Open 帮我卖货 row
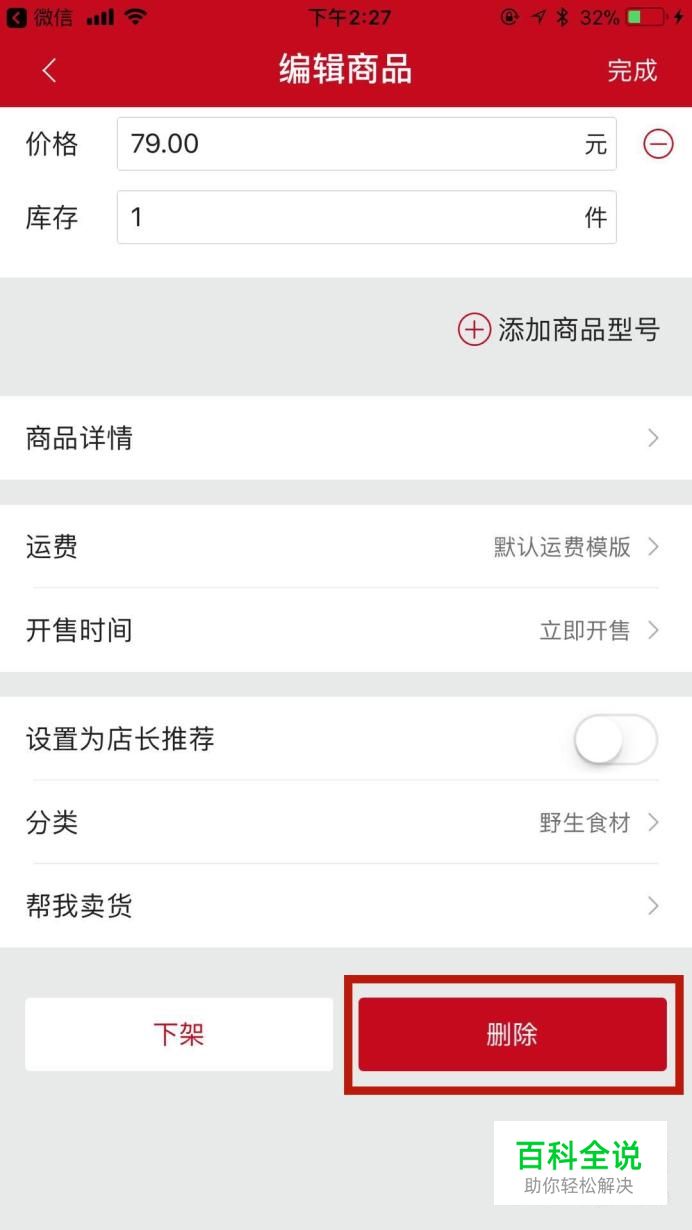The width and height of the screenshot is (692, 1230). (x=346, y=906)
